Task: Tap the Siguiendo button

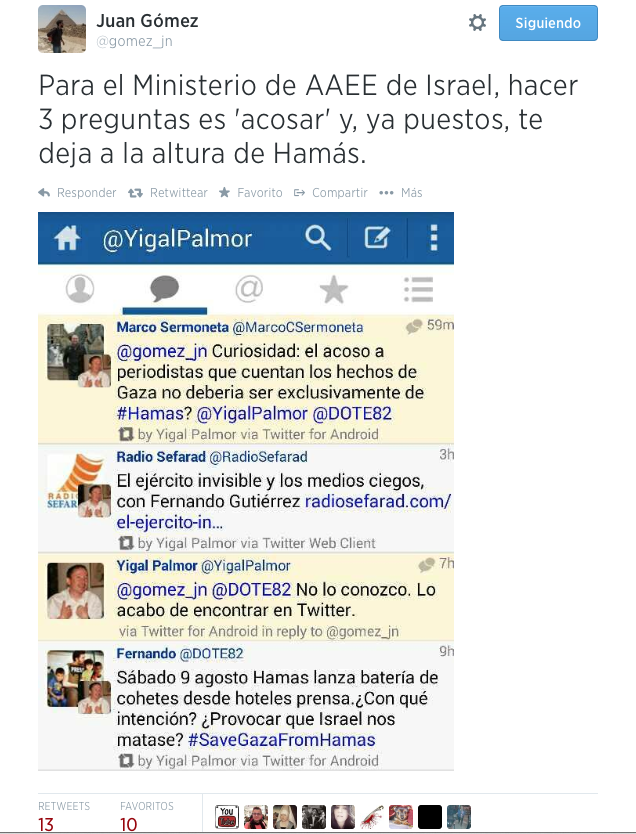Action: [x=547, y=22]
